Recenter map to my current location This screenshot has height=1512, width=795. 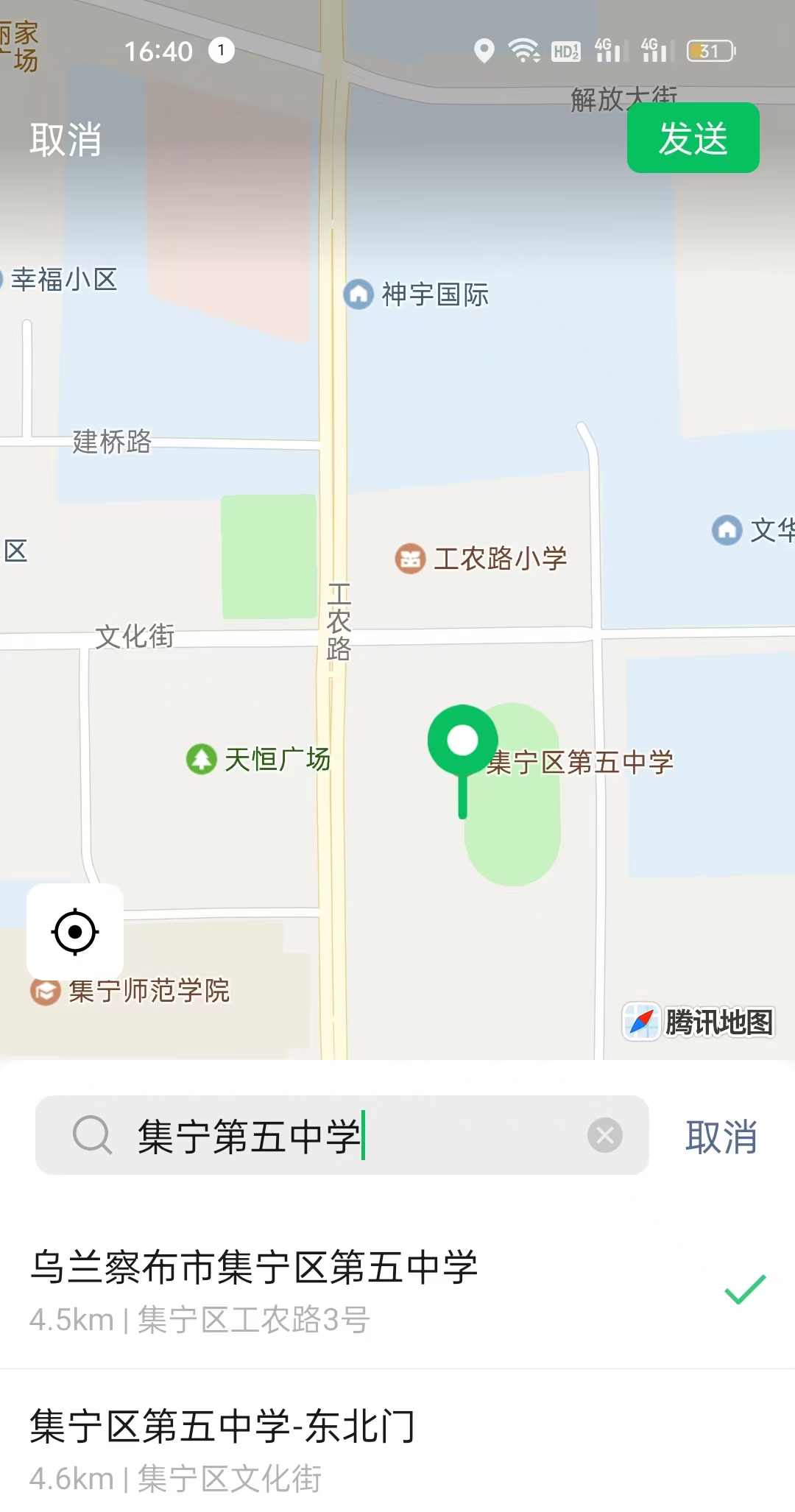(x=75, y=932)
